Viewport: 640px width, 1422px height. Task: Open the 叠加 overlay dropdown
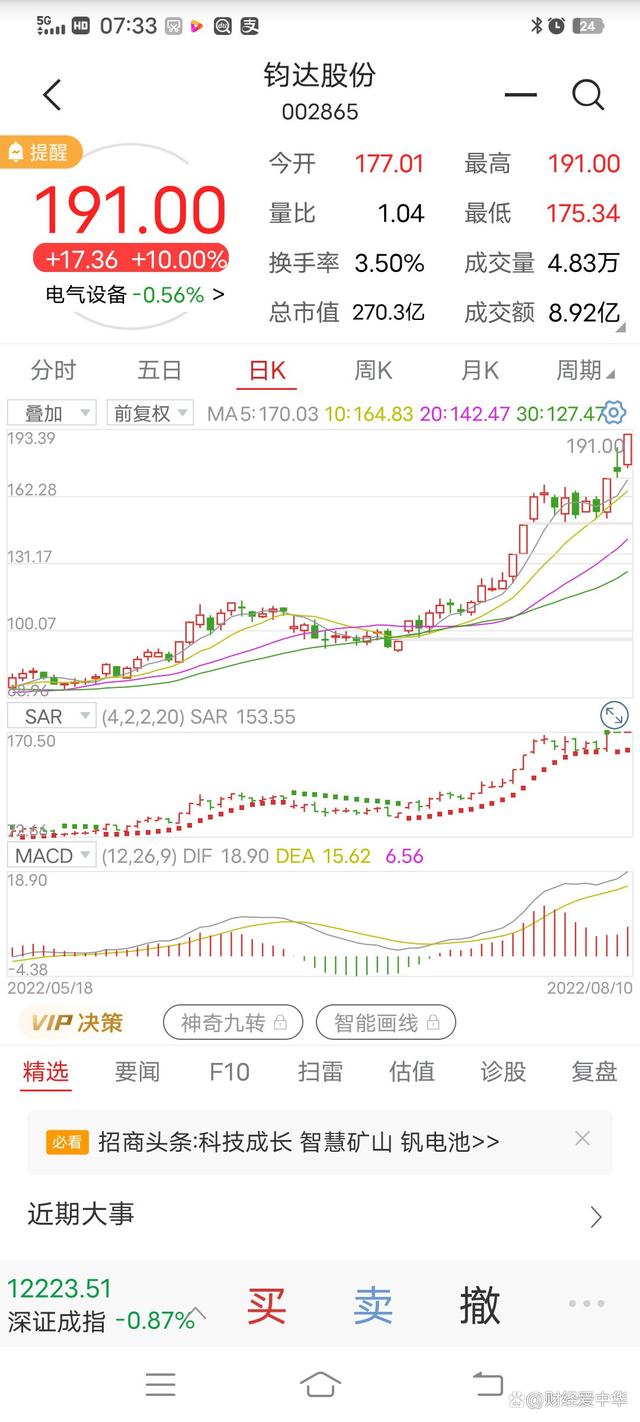(x=52, y=413)
